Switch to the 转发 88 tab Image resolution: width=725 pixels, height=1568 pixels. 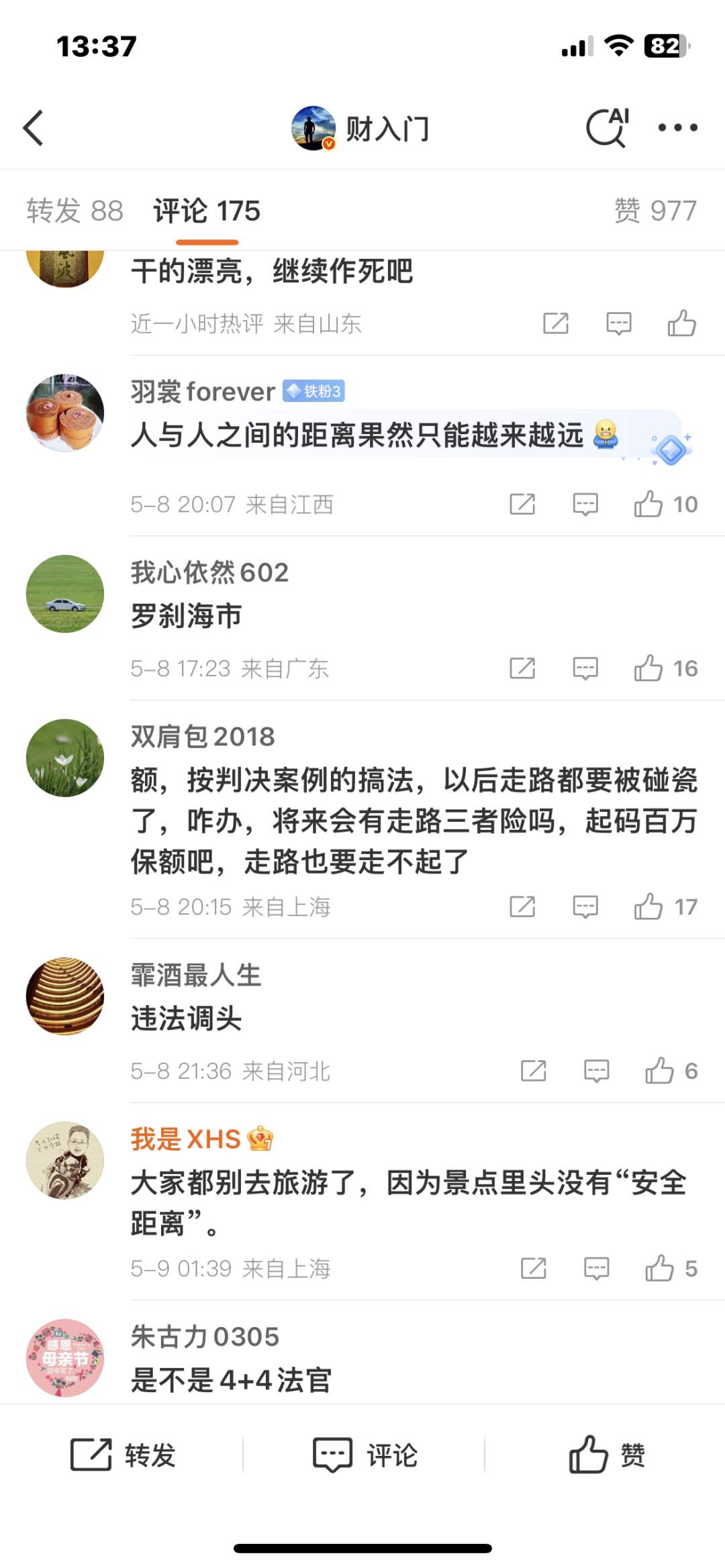[75, 211]
